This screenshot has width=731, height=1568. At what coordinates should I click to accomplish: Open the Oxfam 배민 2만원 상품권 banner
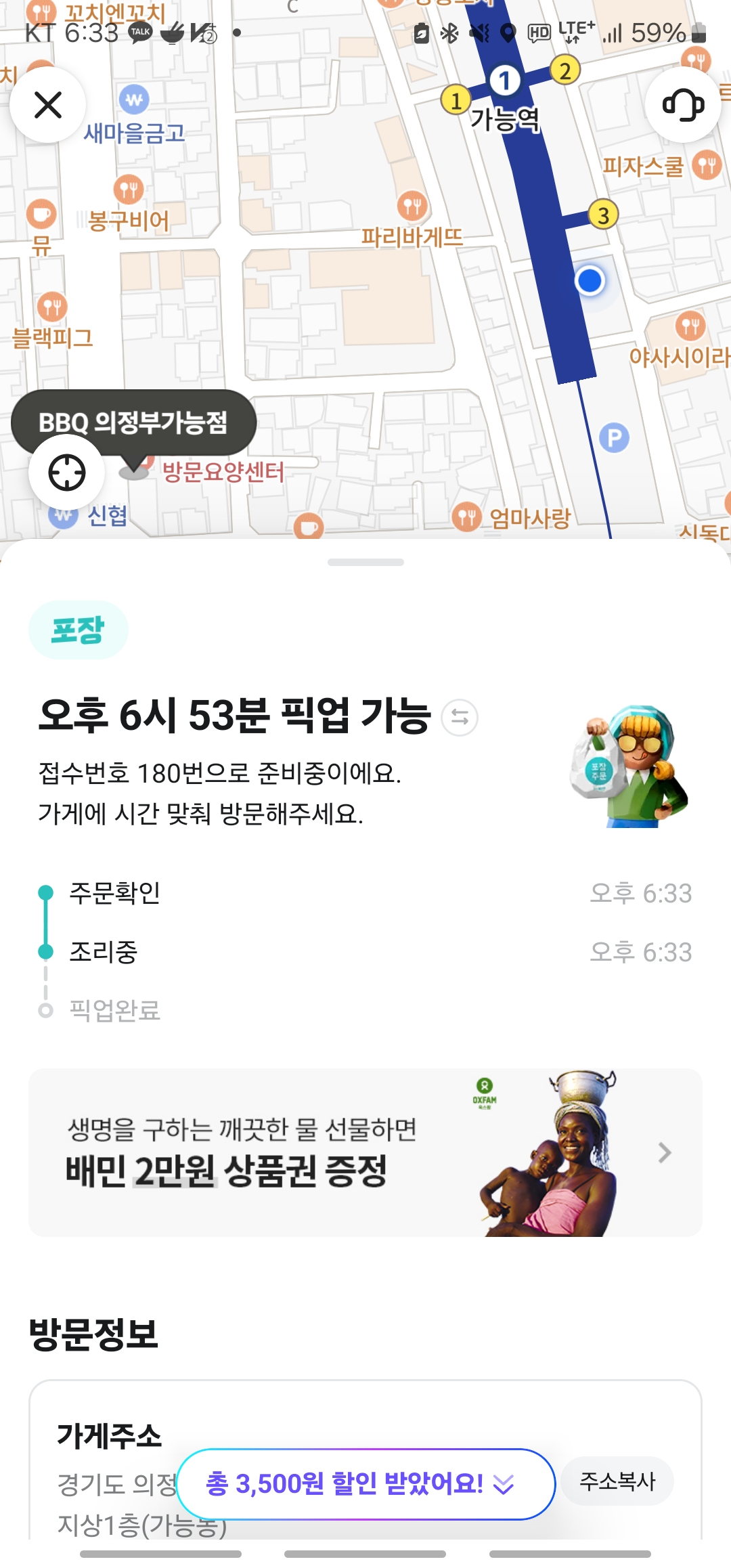point(365,1152)
